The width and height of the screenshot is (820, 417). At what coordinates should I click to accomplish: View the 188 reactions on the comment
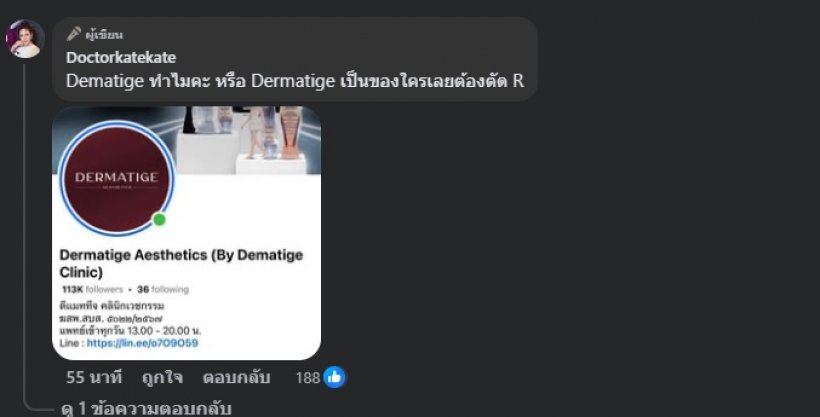click(321, 378)
